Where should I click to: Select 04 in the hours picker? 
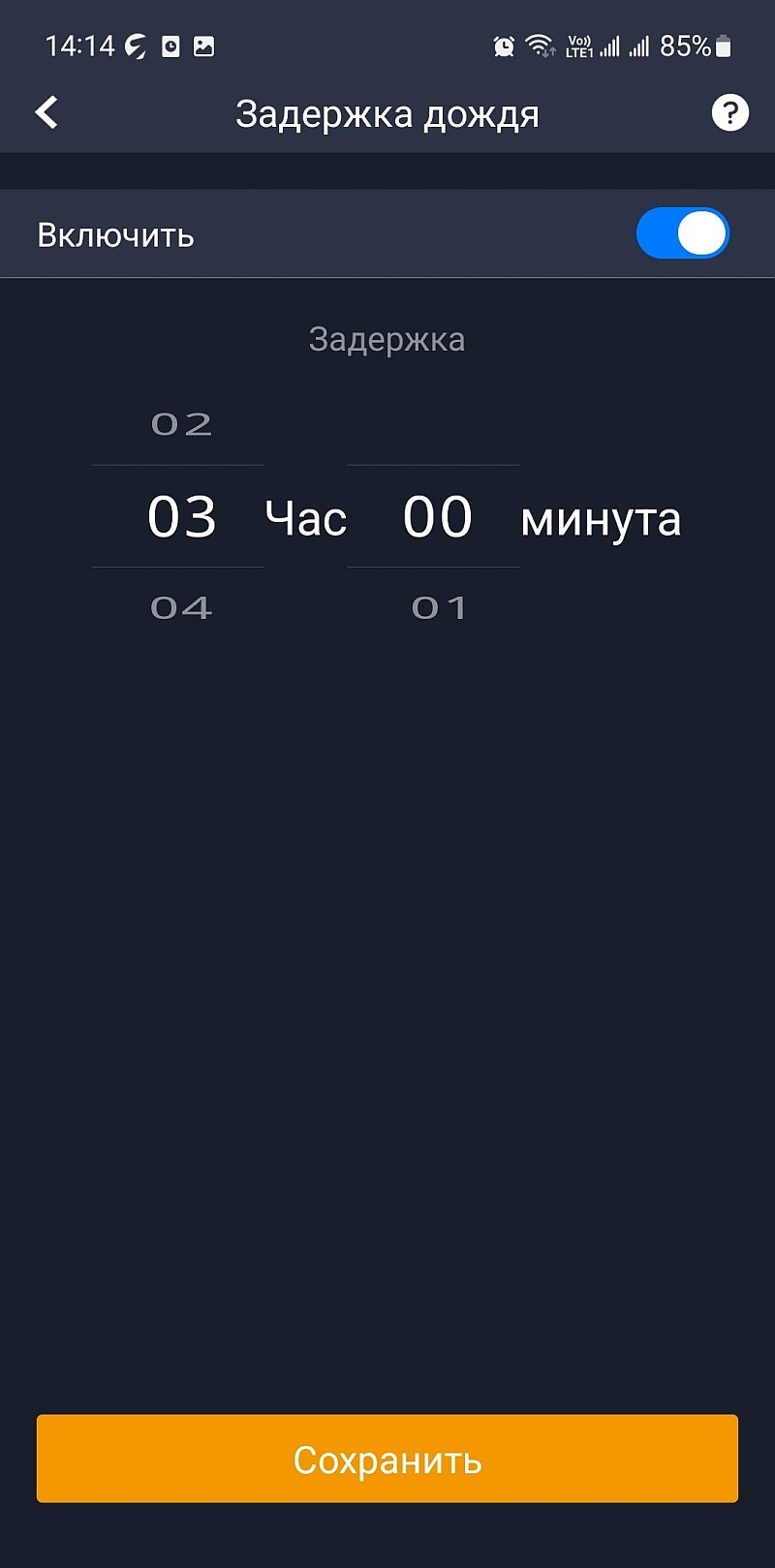tap(181, 608)
